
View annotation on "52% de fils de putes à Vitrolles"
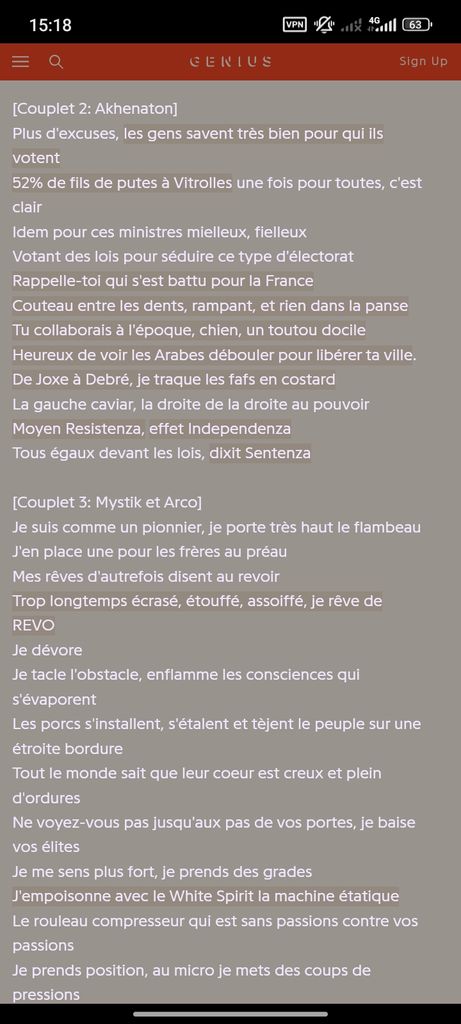(122, 183)
